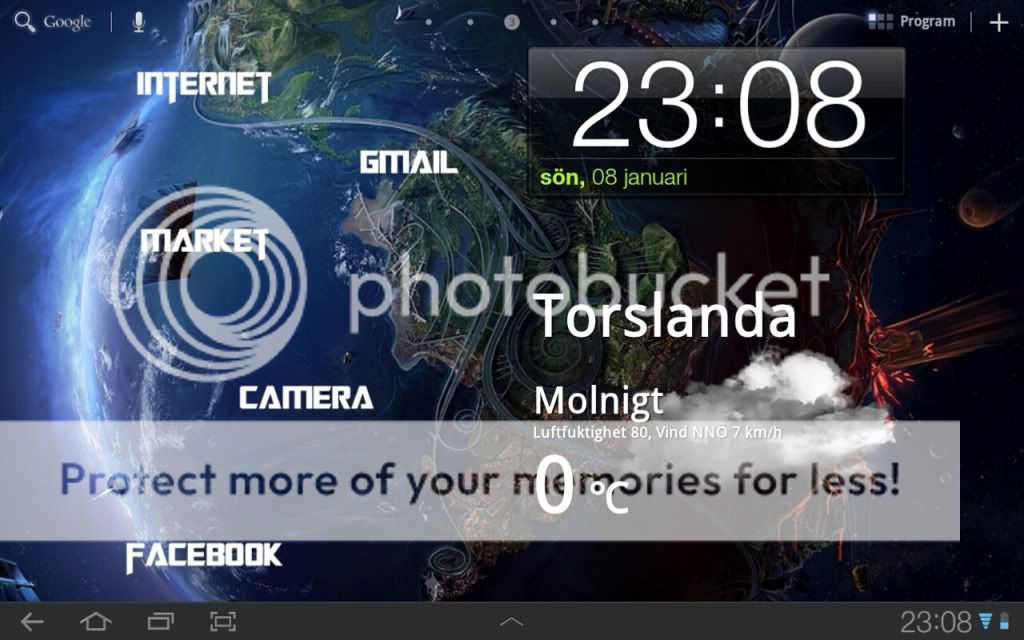Open the Program apps drawer

point(911,21)
